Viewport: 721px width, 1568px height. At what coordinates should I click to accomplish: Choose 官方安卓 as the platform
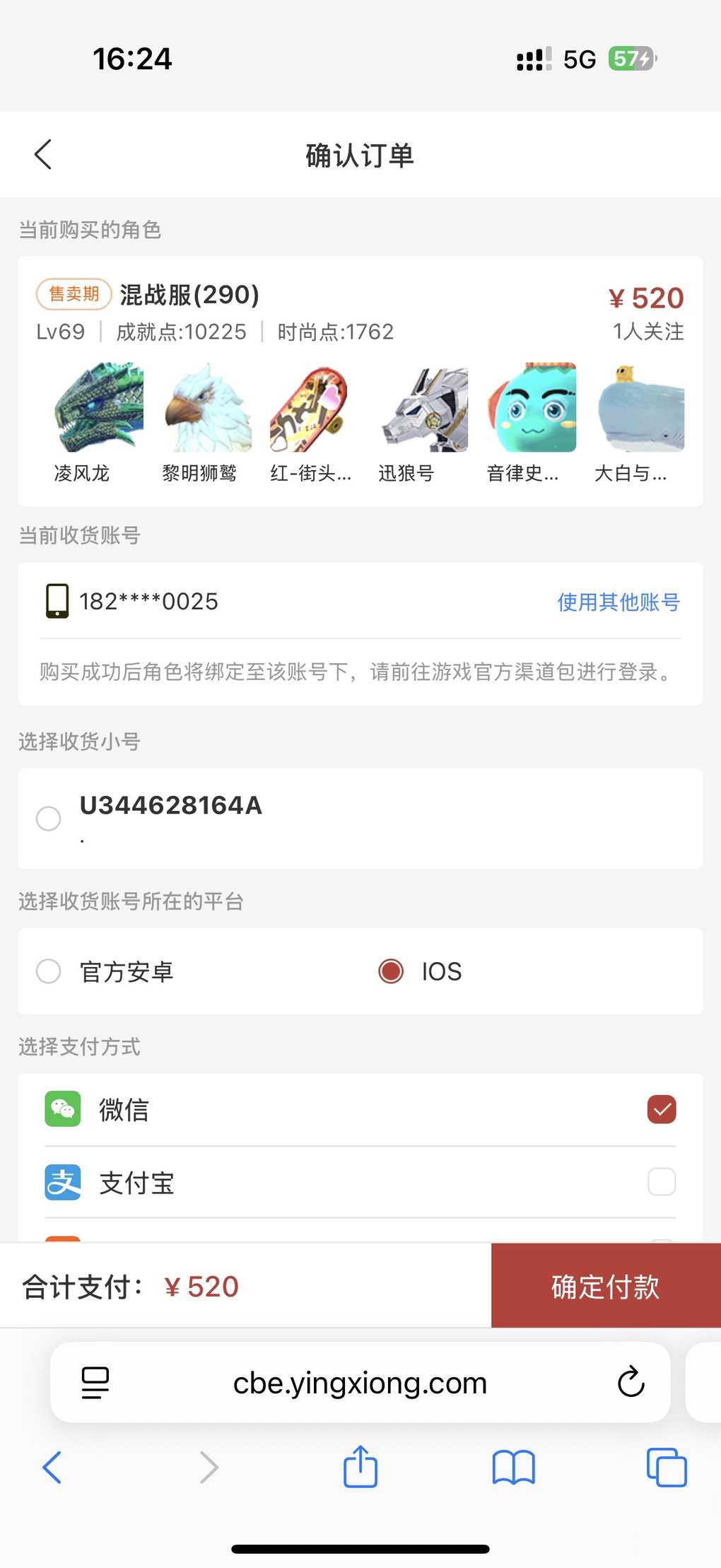tap(49, 971)
